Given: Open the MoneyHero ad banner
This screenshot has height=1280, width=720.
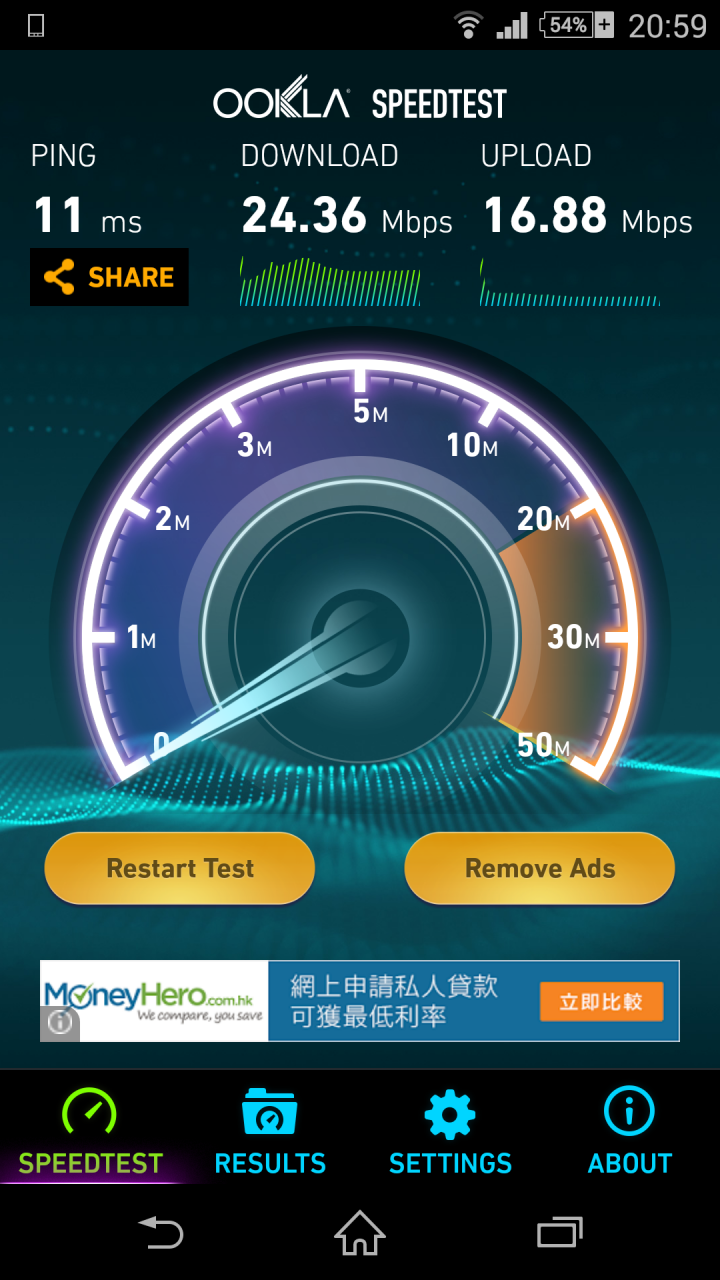Looking at the screenshot, I should point(400,1001).
